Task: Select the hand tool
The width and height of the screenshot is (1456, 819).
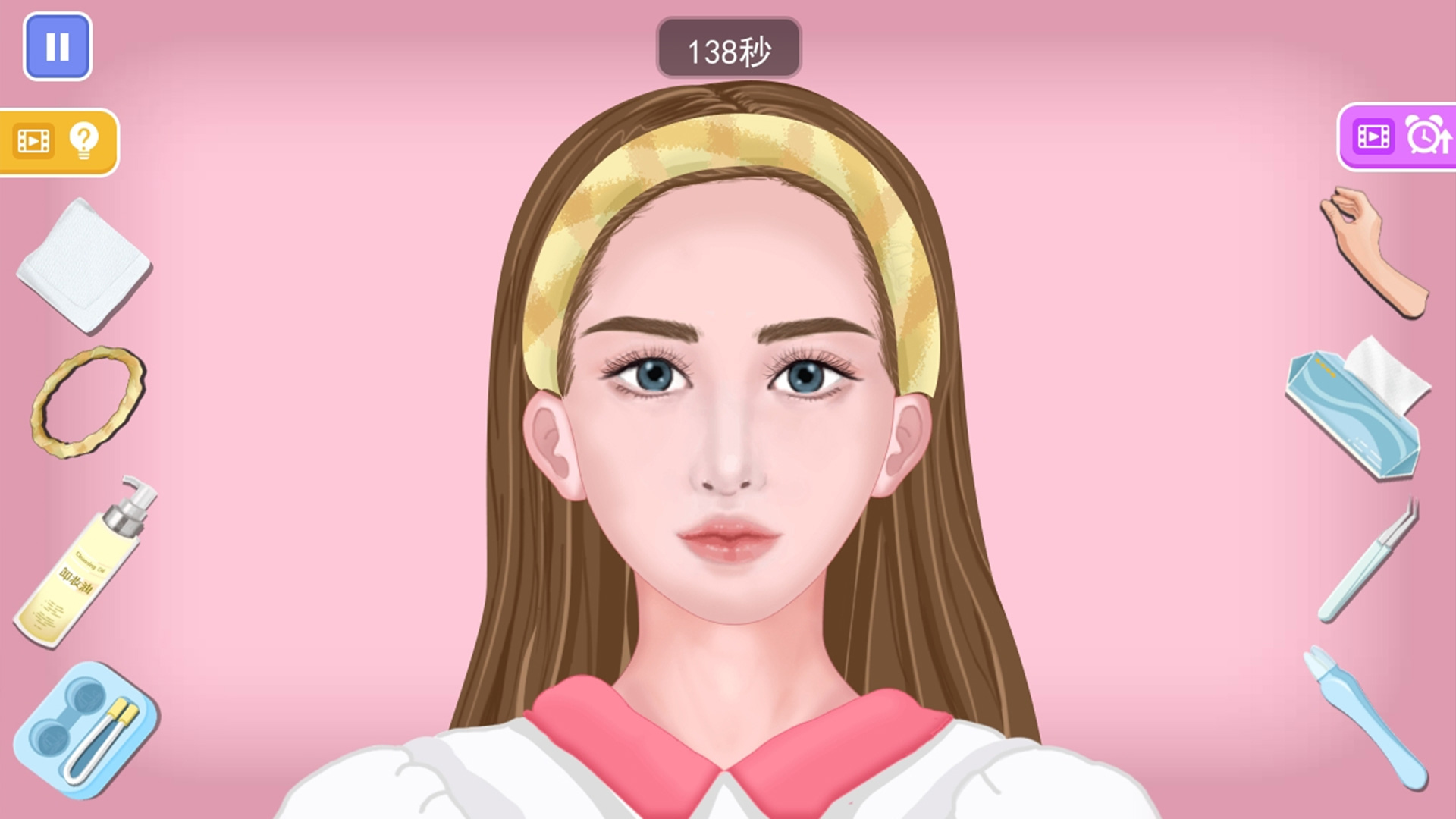Action: coord(1374,252)
